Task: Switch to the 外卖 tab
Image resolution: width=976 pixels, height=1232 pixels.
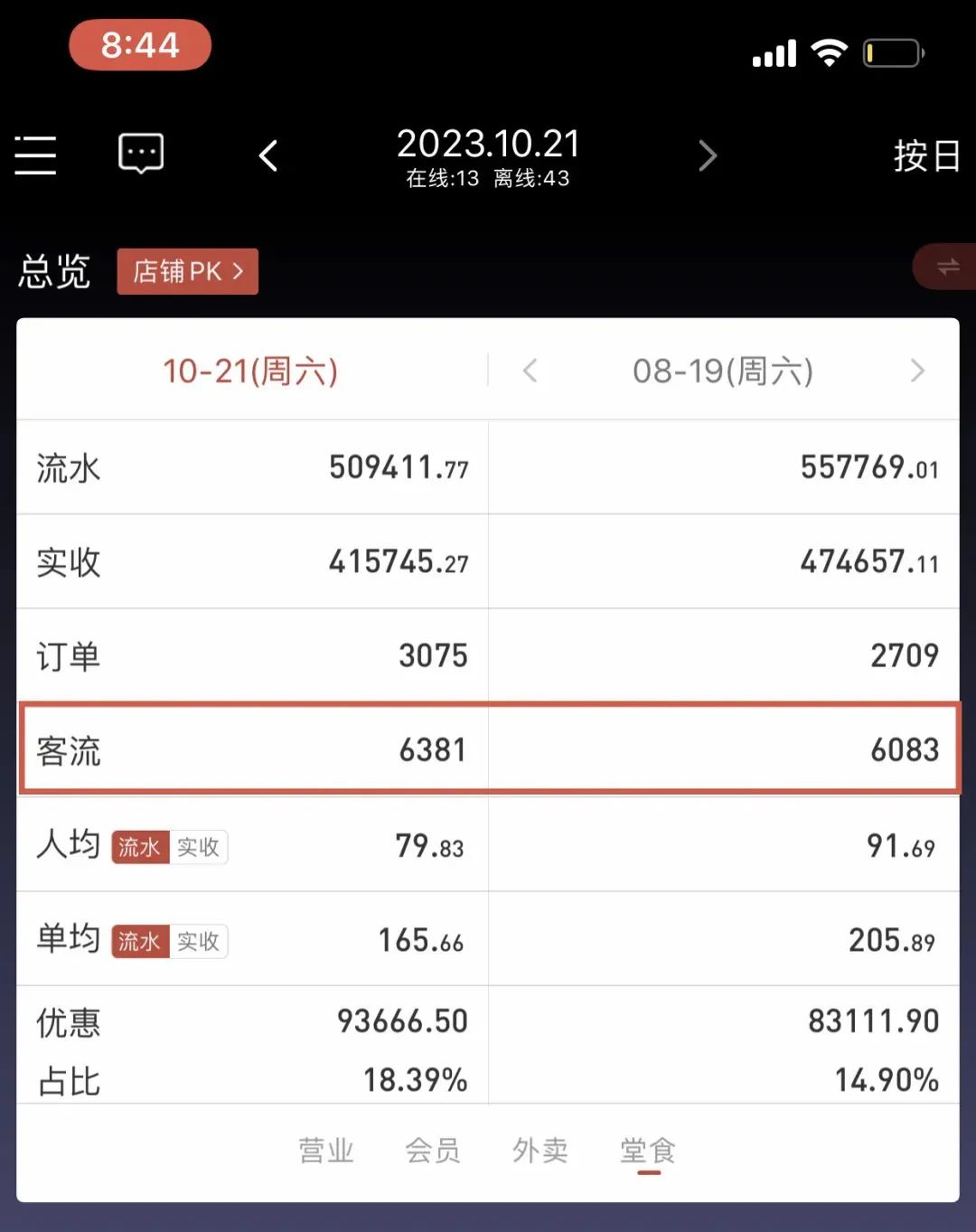Action: (540, 1151)
